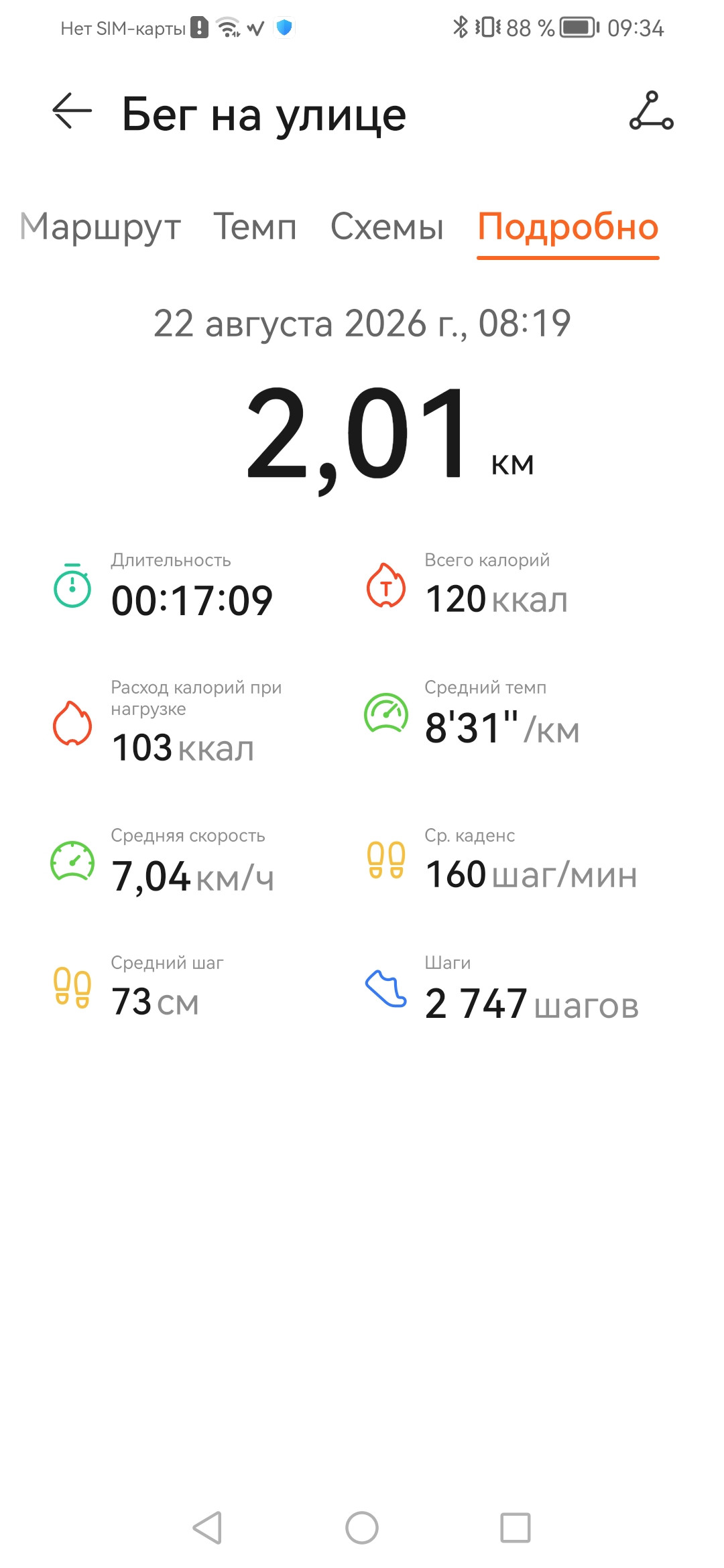Open recent apps from navigation bar
Screen dimensions: 724x1568
[516, 1527]
